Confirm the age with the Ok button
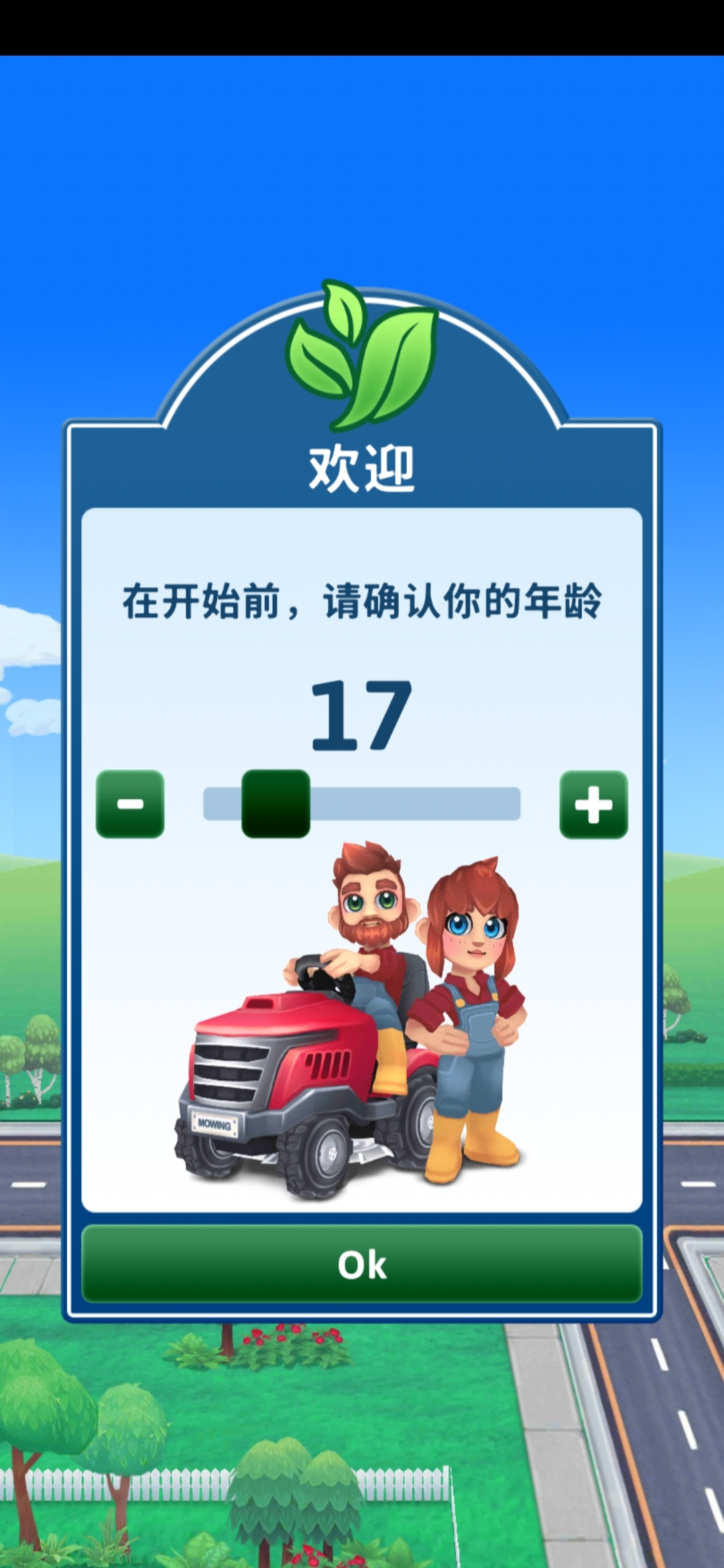 click(362, 1264)
